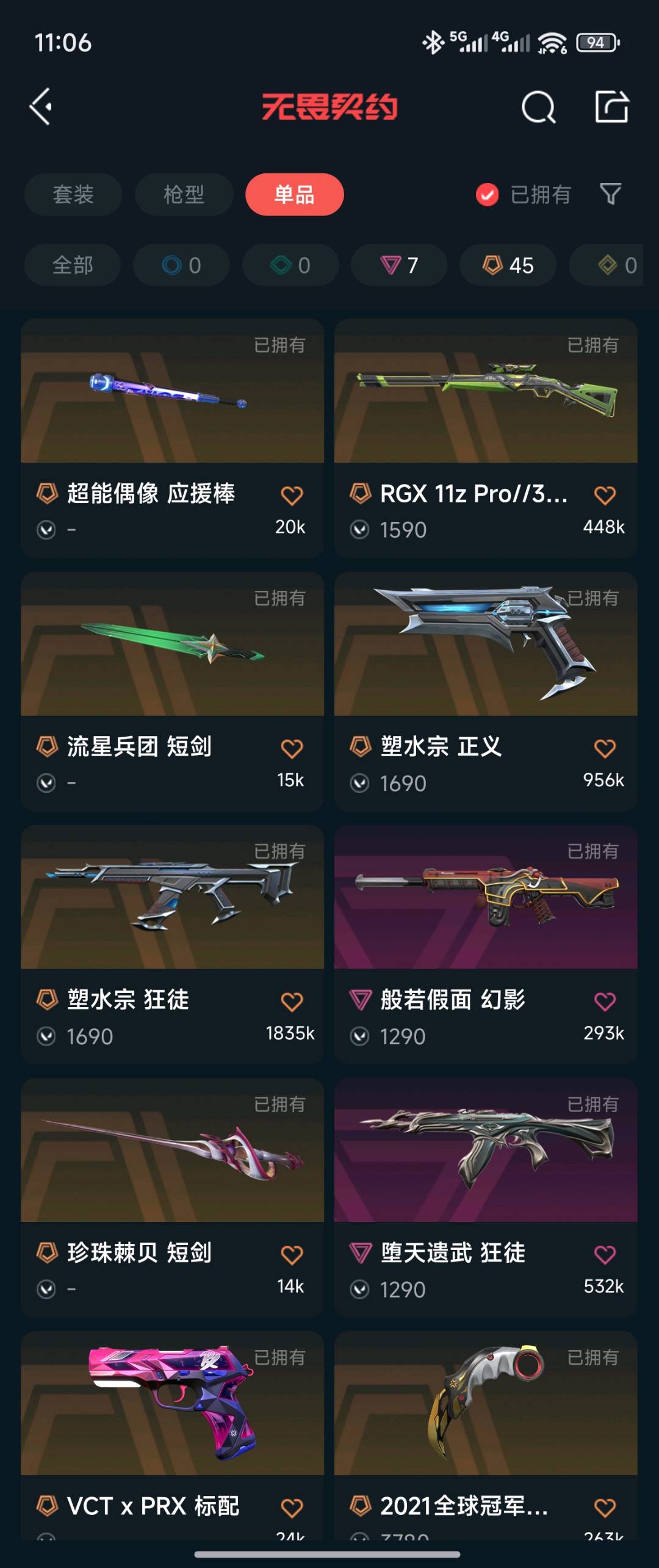Open the search icon in the header
659x1568 pixels.
[538, 107]
